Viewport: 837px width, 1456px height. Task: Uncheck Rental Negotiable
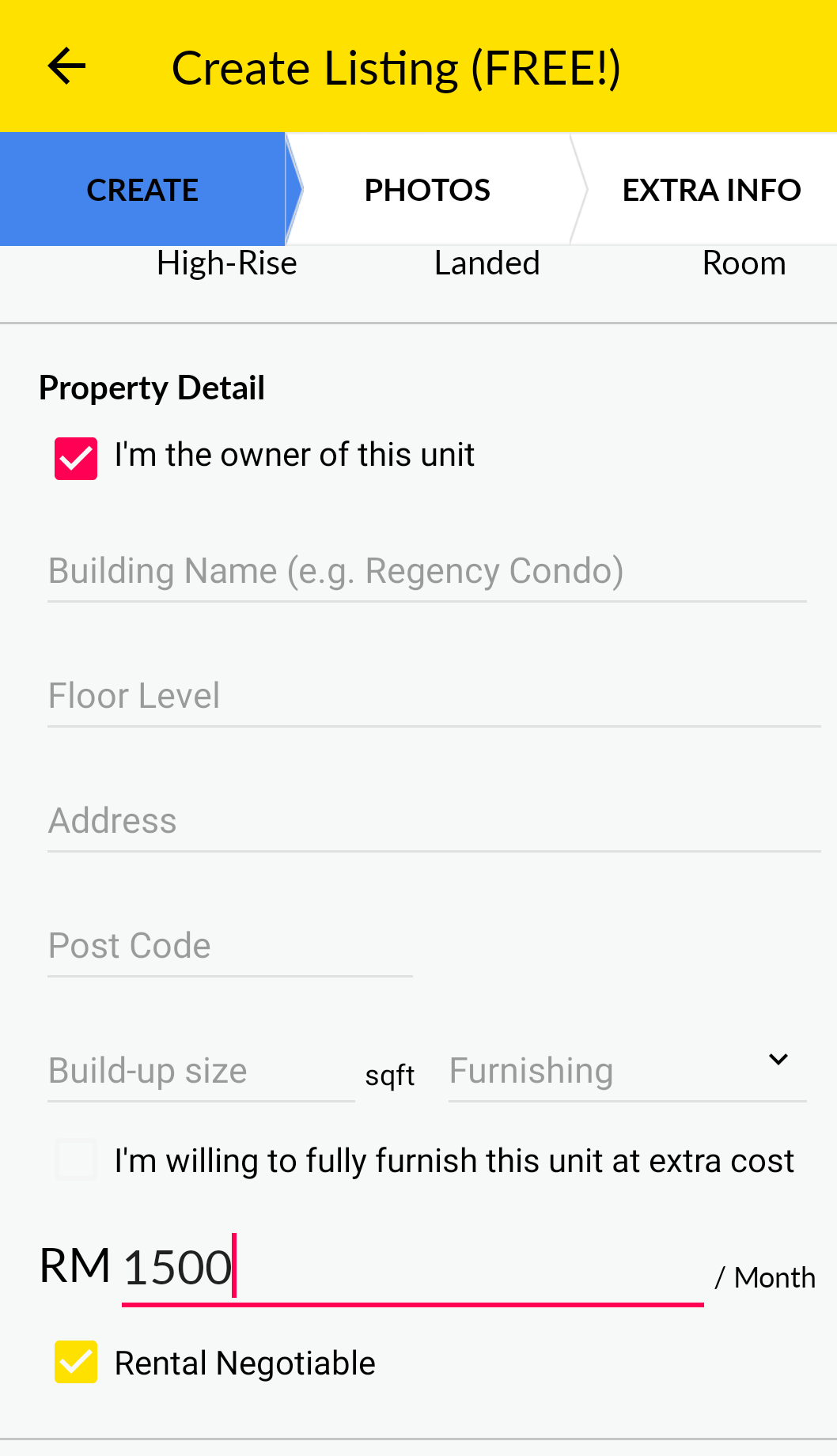[x=76, y=1362]
